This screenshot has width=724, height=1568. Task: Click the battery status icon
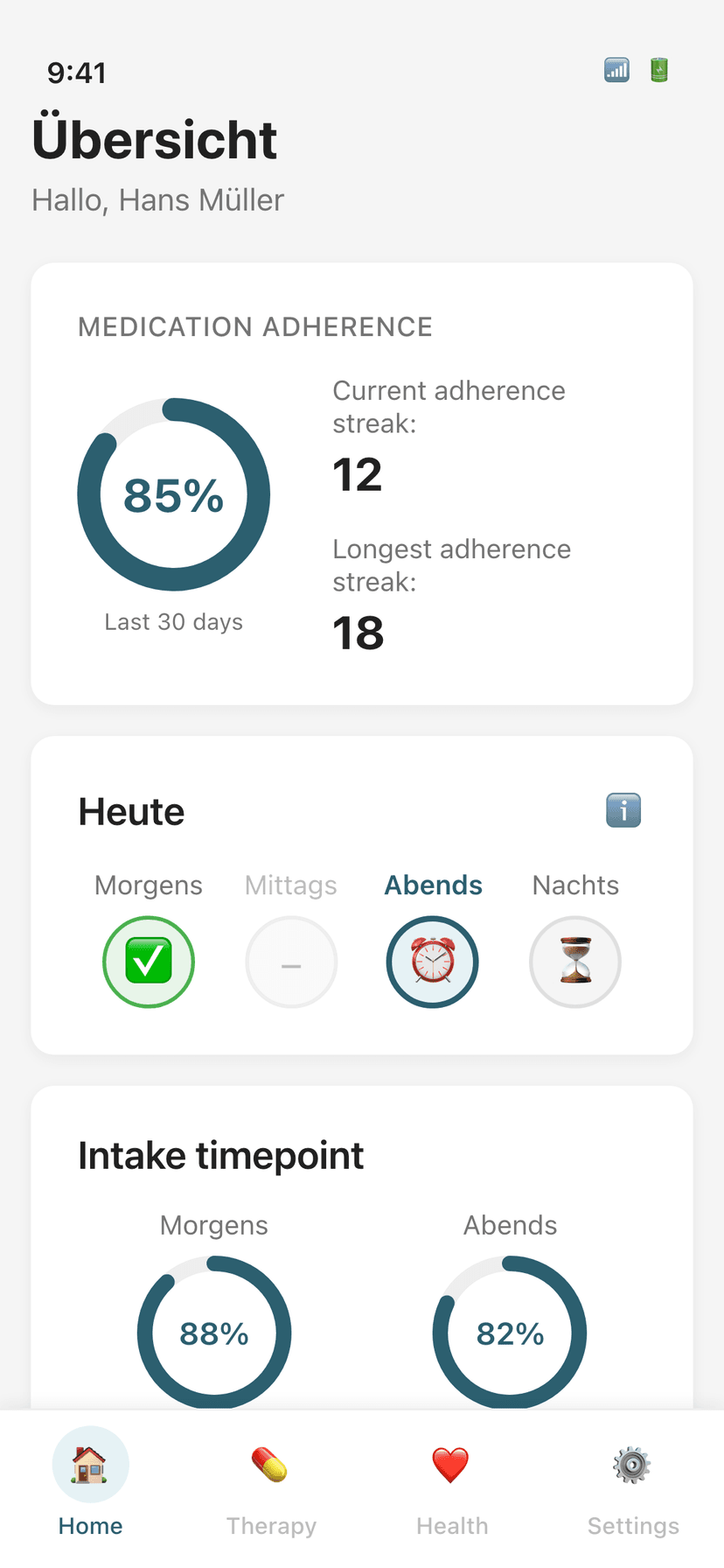click(x=658, y=68)
